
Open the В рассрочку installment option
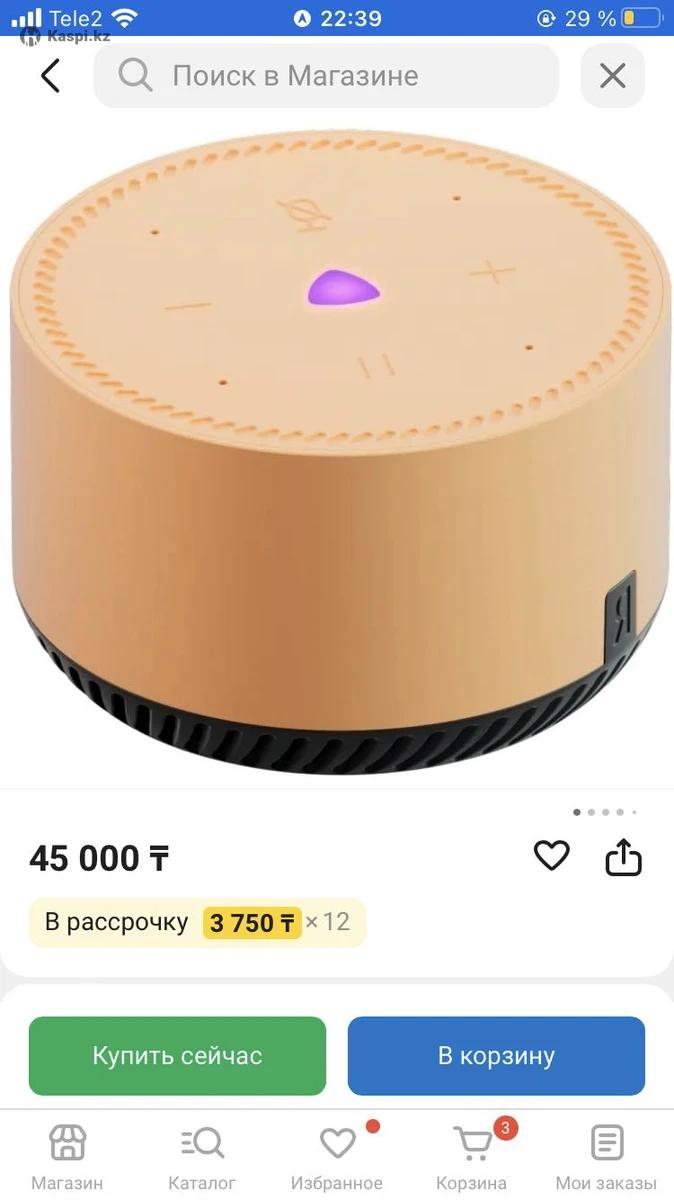point(197,922)
